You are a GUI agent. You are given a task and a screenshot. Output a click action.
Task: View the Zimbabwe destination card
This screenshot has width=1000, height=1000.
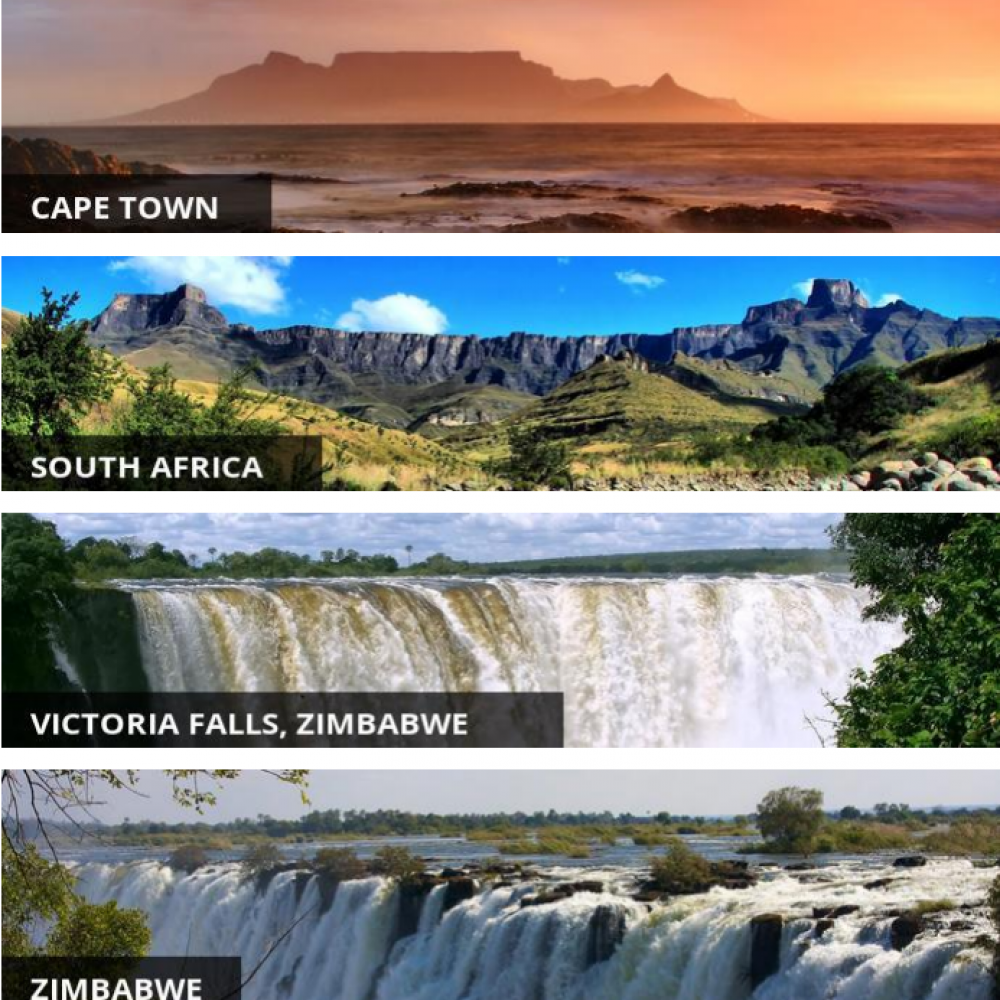(x=500, y=885)
